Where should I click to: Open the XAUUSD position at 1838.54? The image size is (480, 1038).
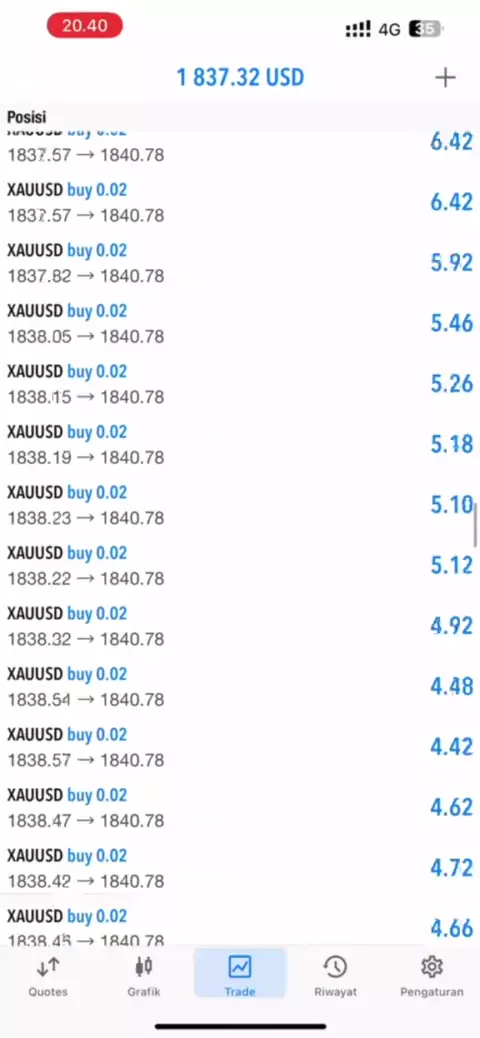[240, 686]
